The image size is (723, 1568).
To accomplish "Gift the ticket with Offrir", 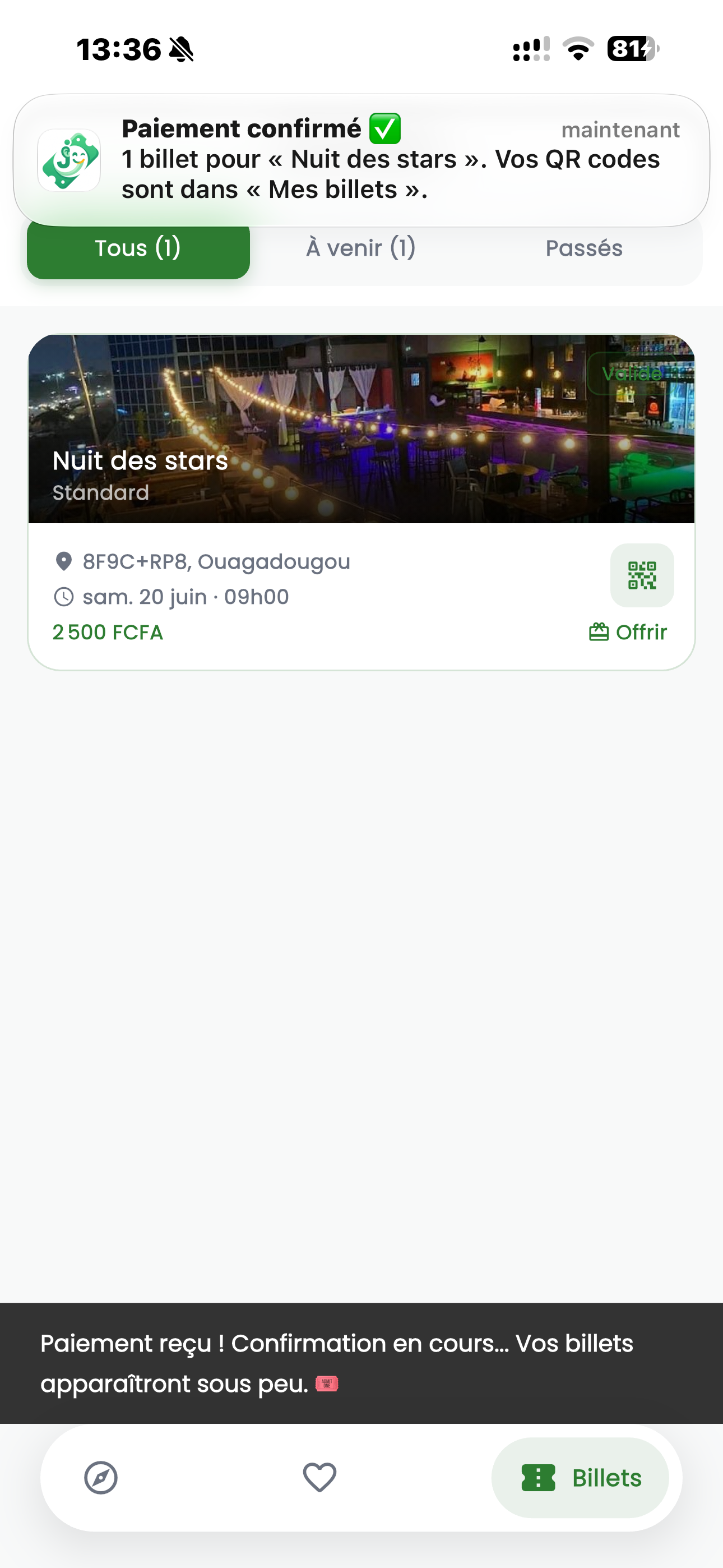I will pos(628,633).
